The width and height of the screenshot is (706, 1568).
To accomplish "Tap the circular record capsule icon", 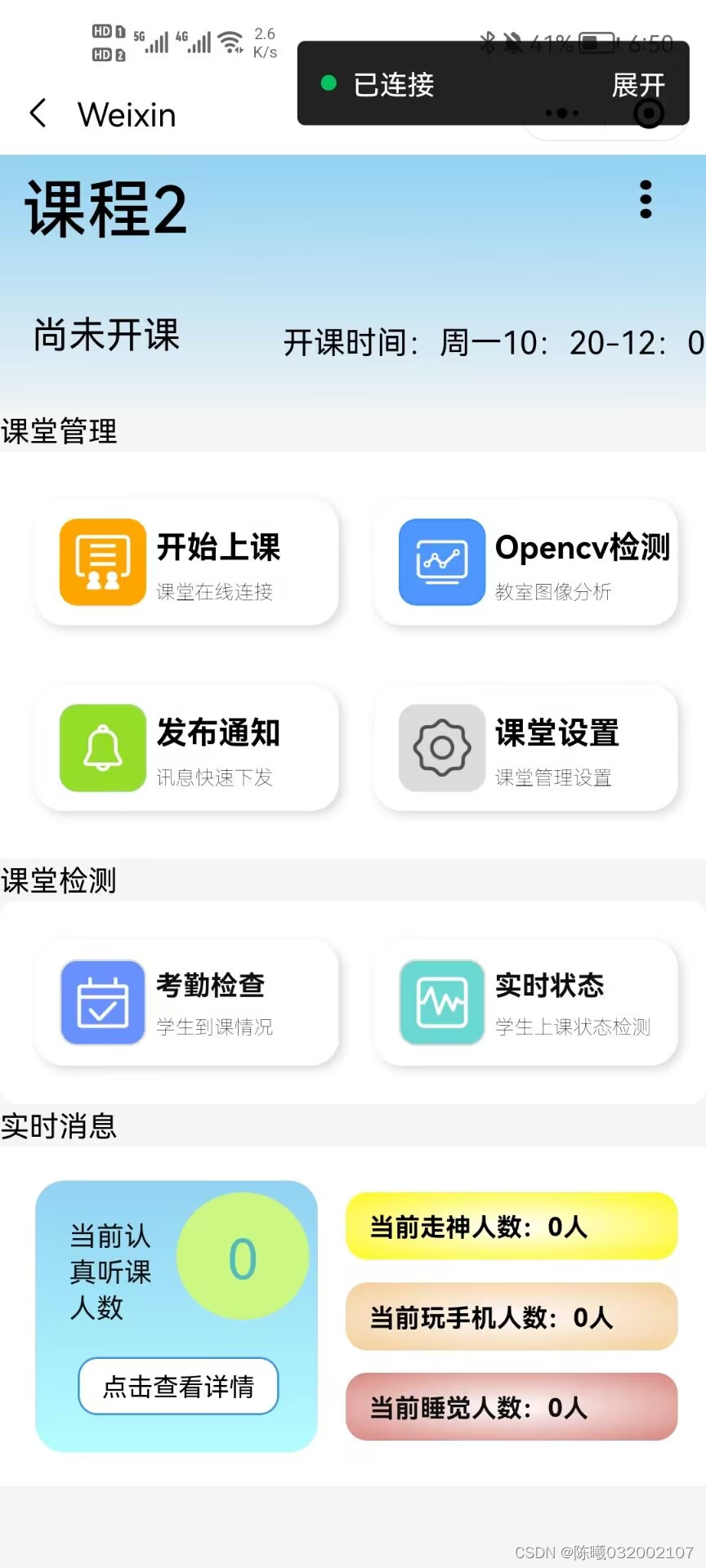I will click(650, 114).
